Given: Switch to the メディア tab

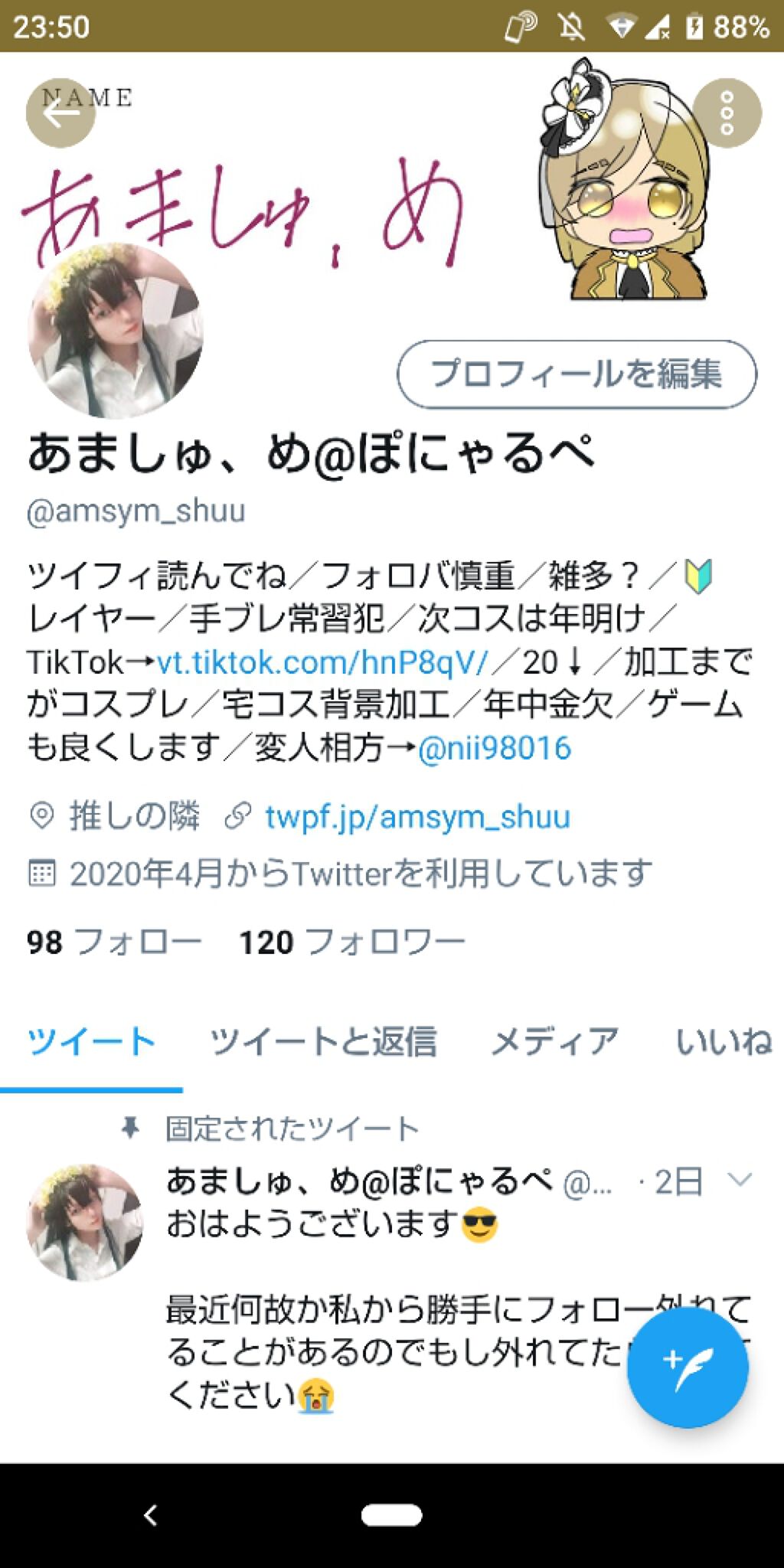Looking at the screenshot, I should click(x=554, y=1042).
